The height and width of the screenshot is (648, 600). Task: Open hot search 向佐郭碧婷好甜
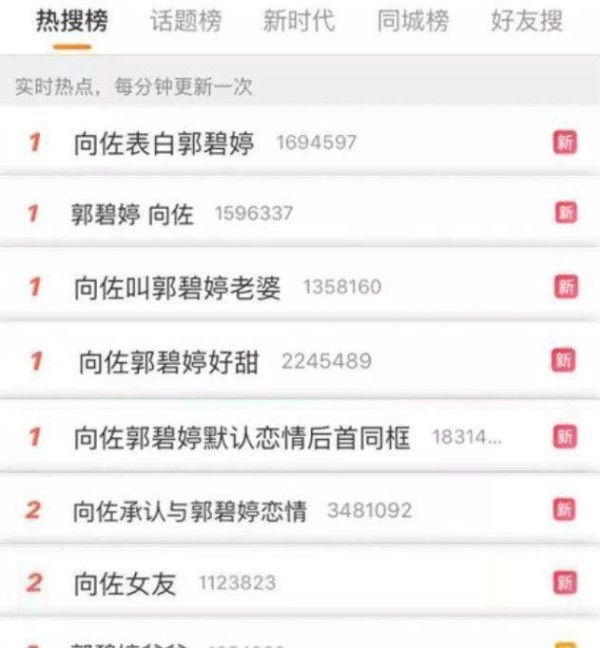[168, 362]
